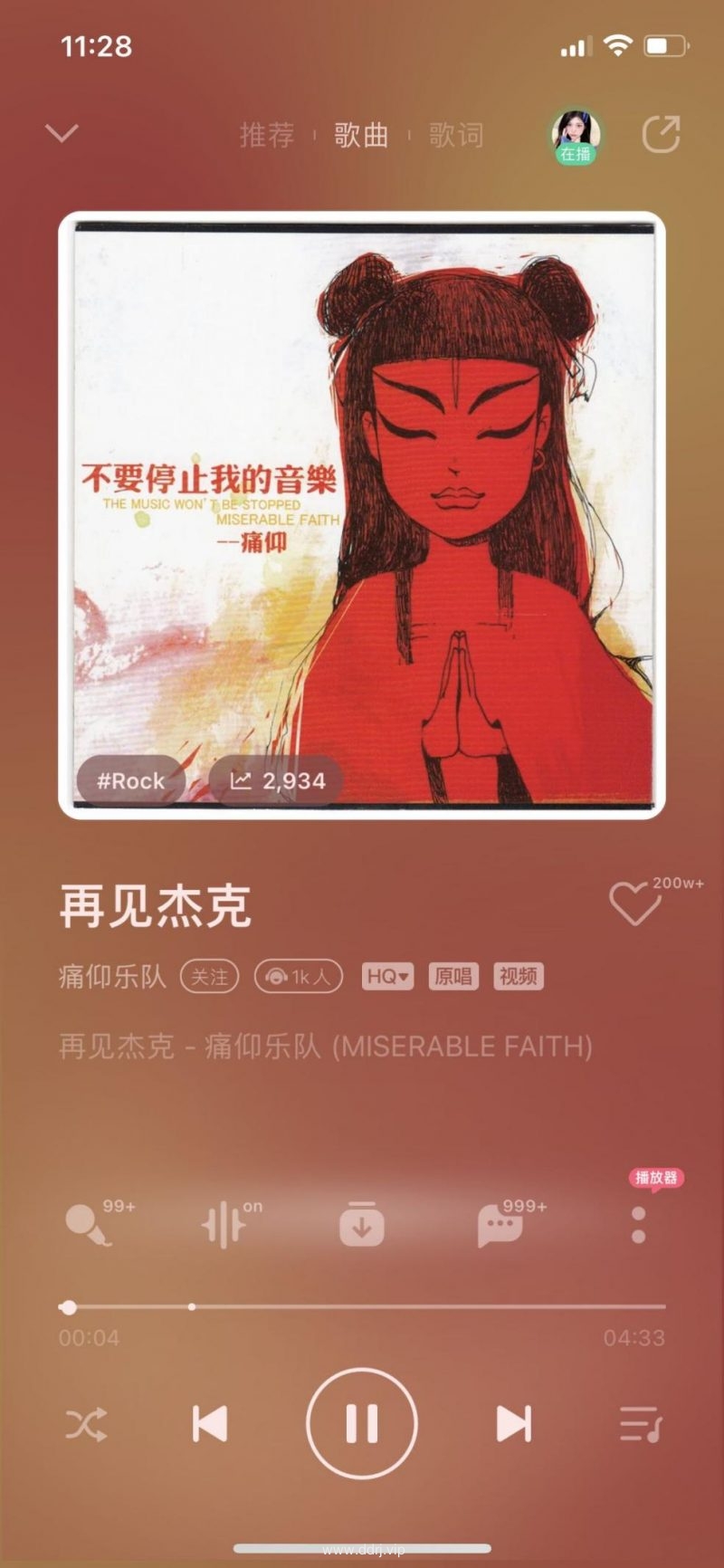Skip to the next track
Screen dimensions: 724x1568
(513, 1424)
